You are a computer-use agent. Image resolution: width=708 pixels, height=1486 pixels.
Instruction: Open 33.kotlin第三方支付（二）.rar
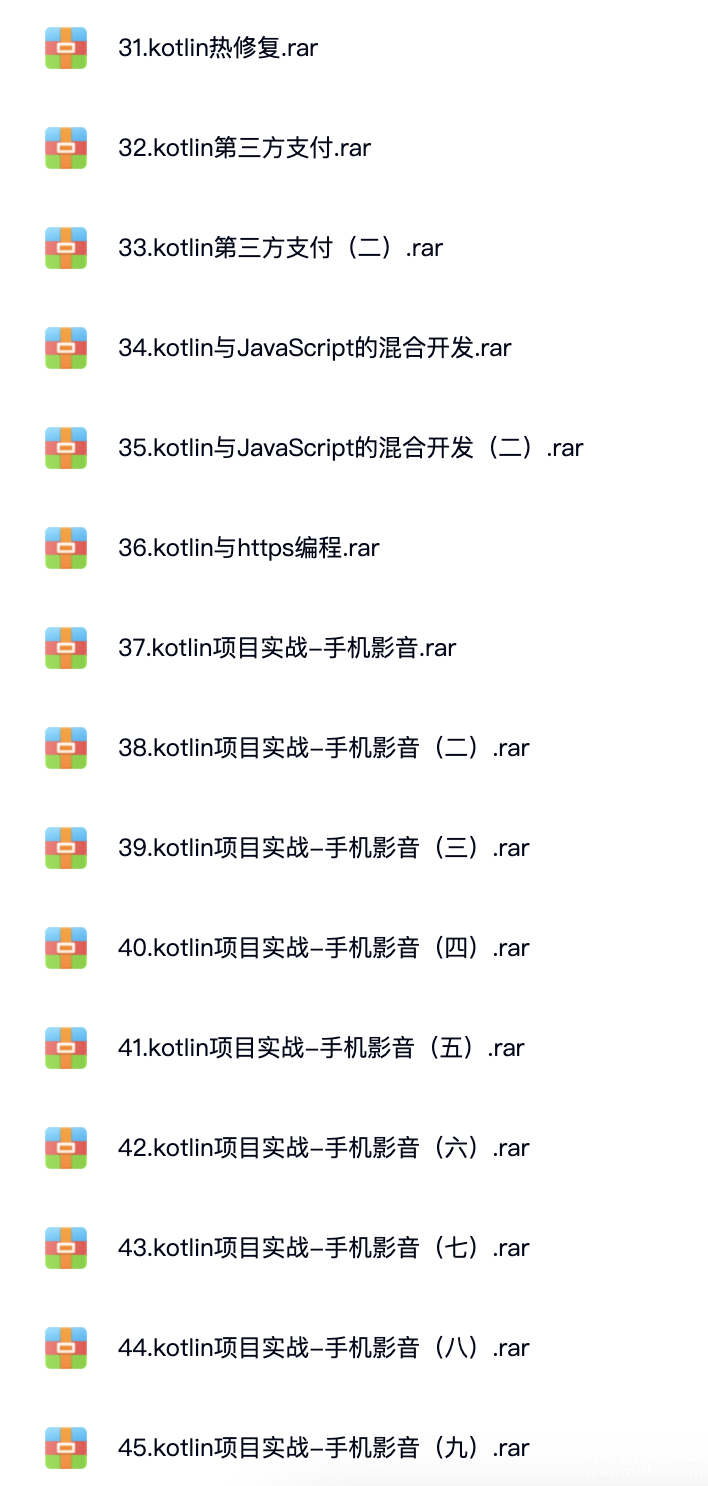pyautogui.click(x=280, y=248)
